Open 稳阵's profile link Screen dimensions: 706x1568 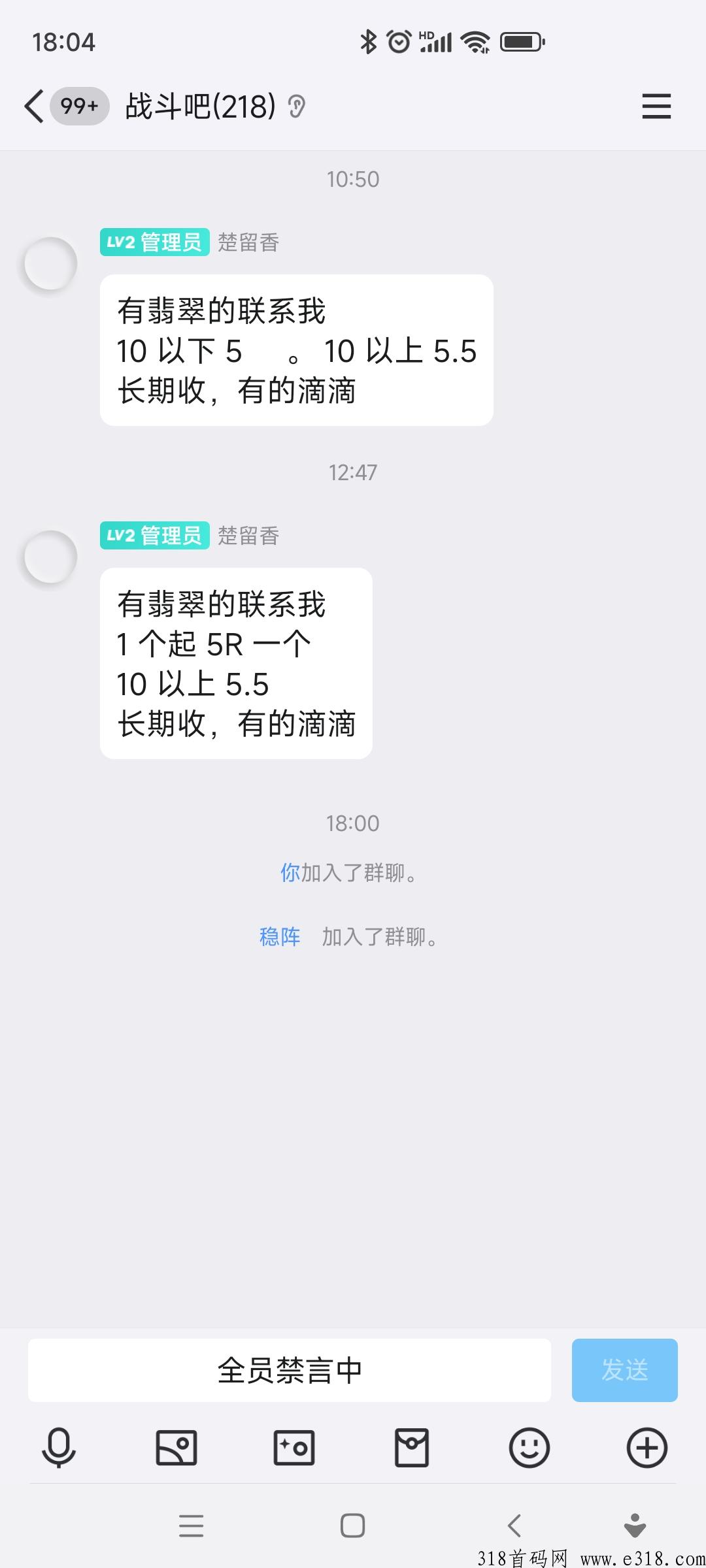[x=280, y=937]
